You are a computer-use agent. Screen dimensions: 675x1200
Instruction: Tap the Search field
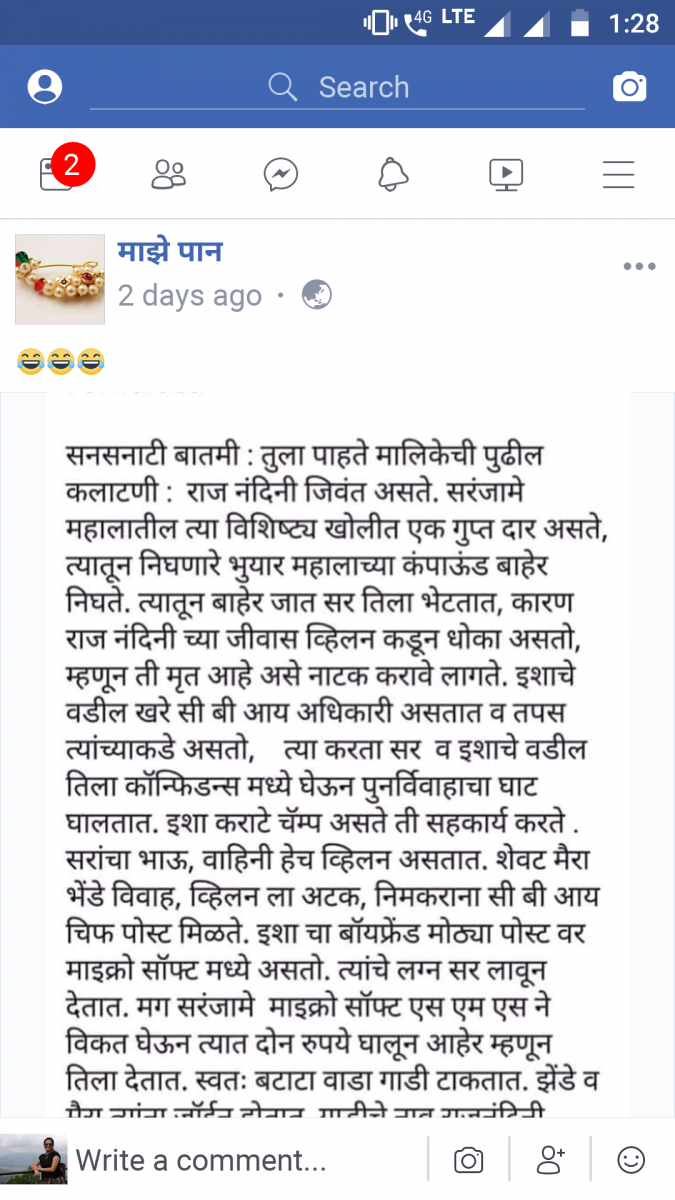click(338, 87)
